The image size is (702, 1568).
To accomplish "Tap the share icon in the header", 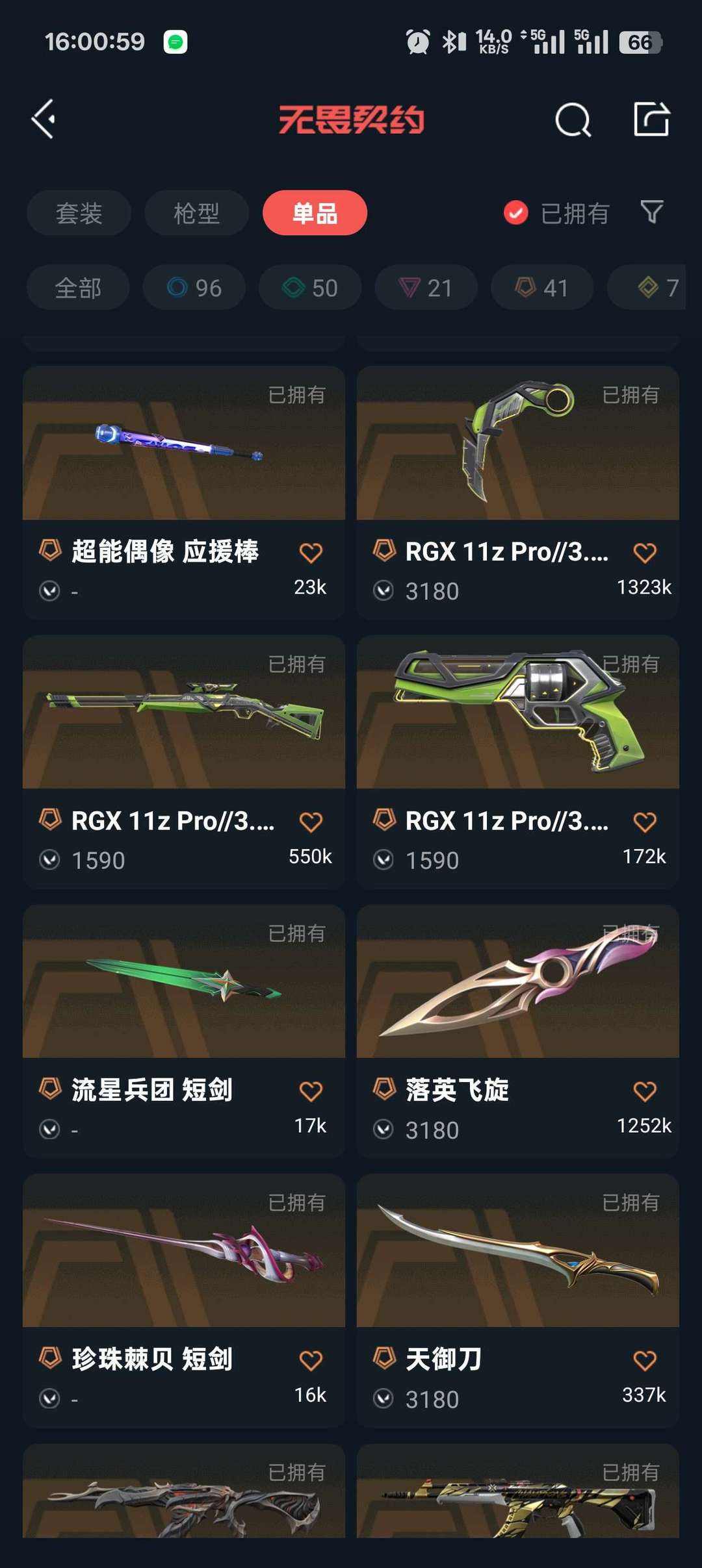I will [651, 120].
